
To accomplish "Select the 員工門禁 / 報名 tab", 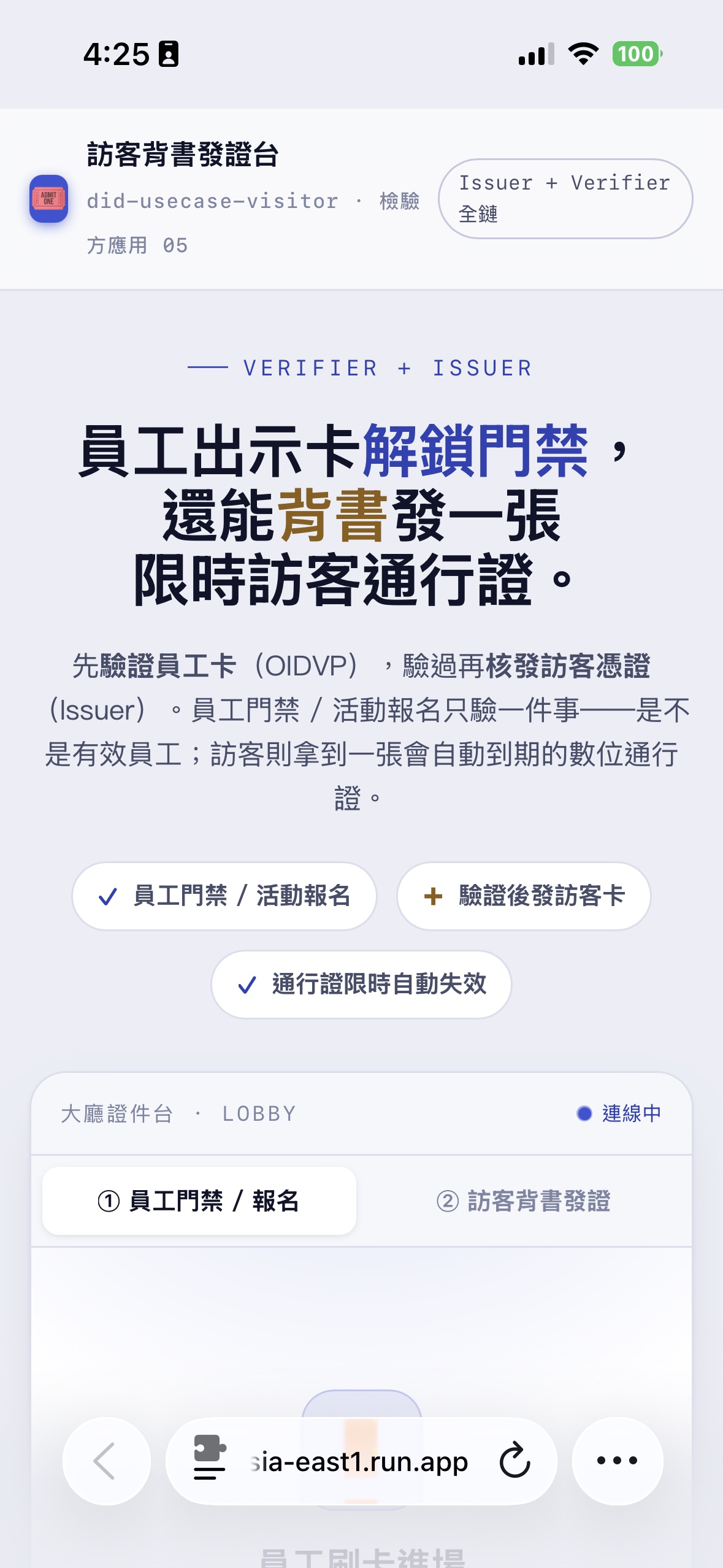I will [199, 1201].
